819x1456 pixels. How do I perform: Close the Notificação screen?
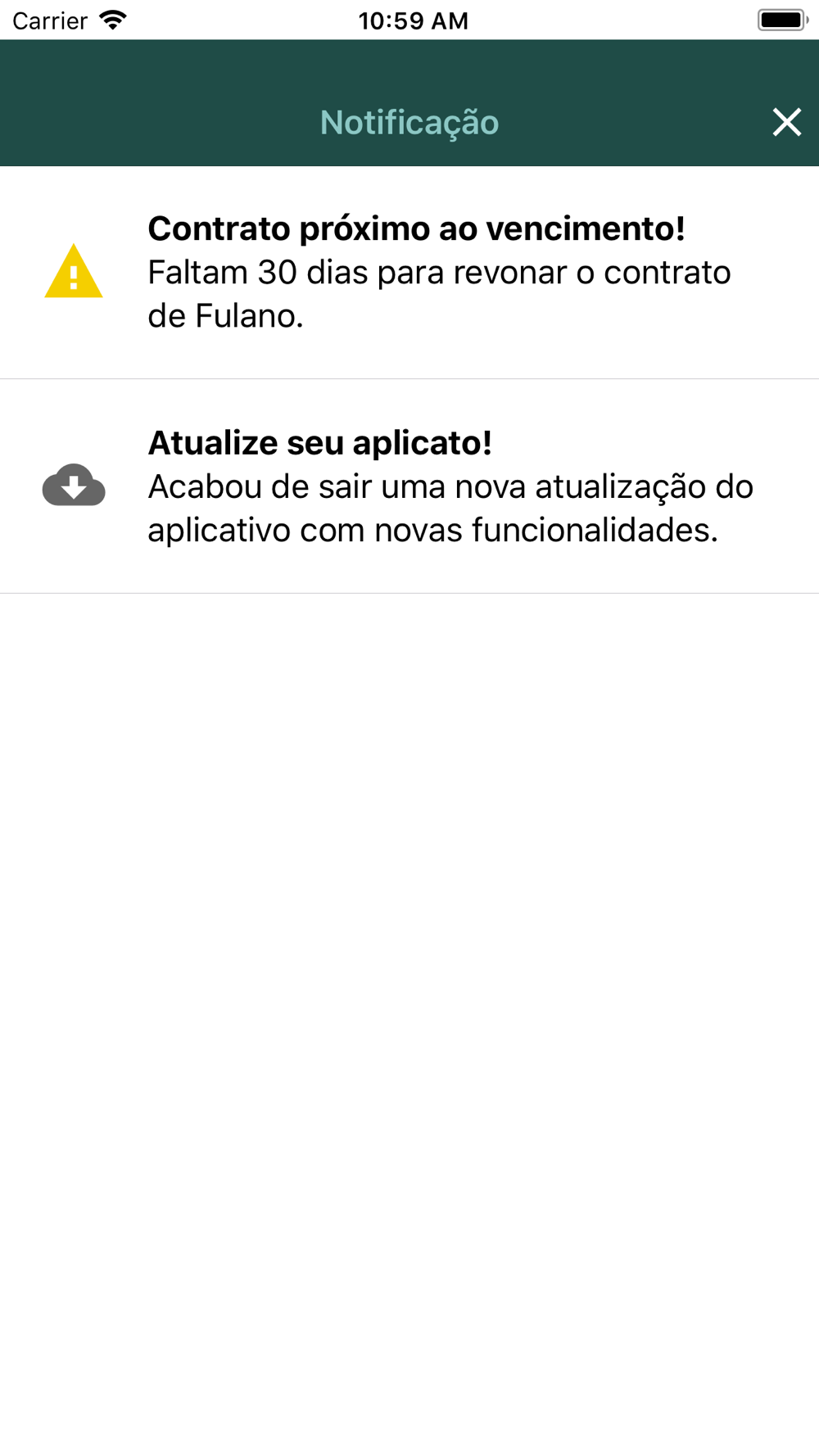click(786, 123)
